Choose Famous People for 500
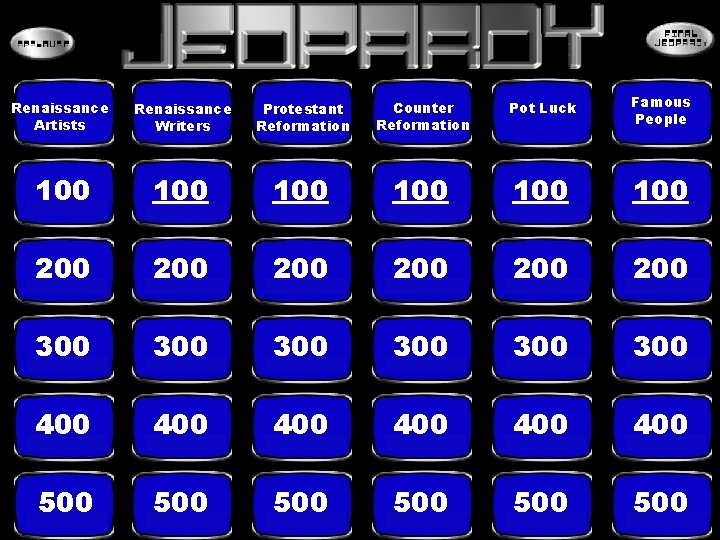The image size is (720, 540). click(662, 504)
